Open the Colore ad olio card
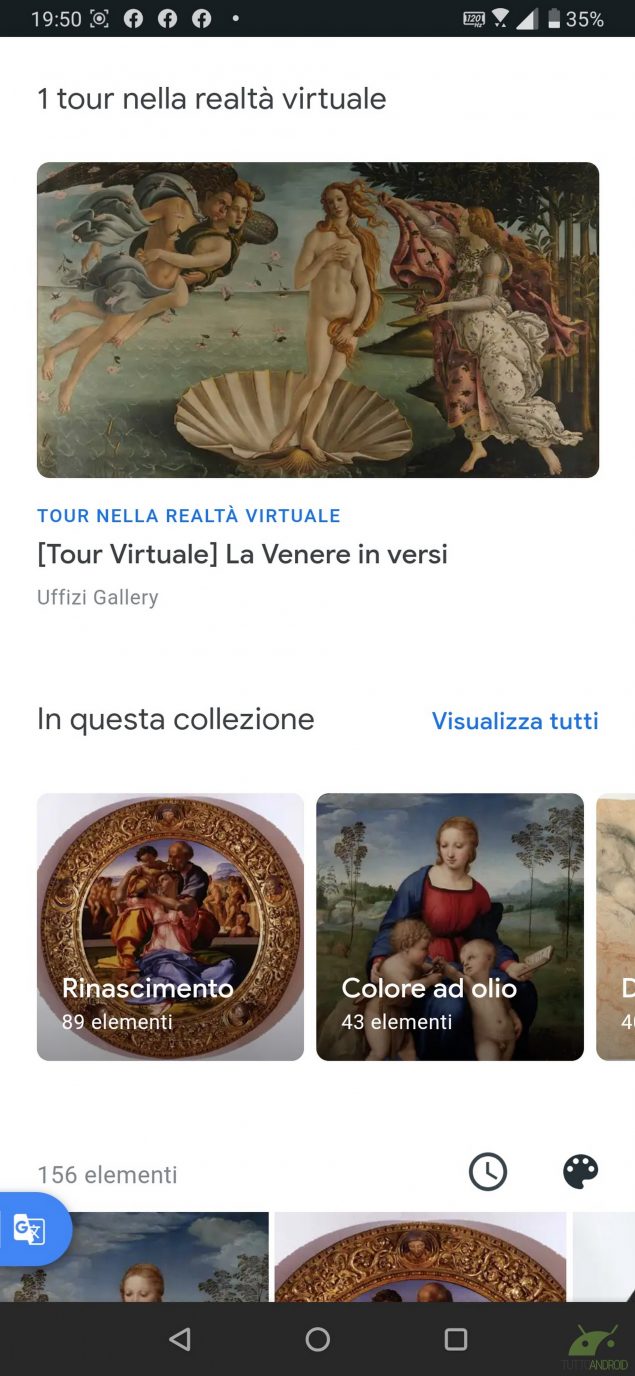Image resolution: width=635 pixels, height=1376 pixels. coord(450,927)
